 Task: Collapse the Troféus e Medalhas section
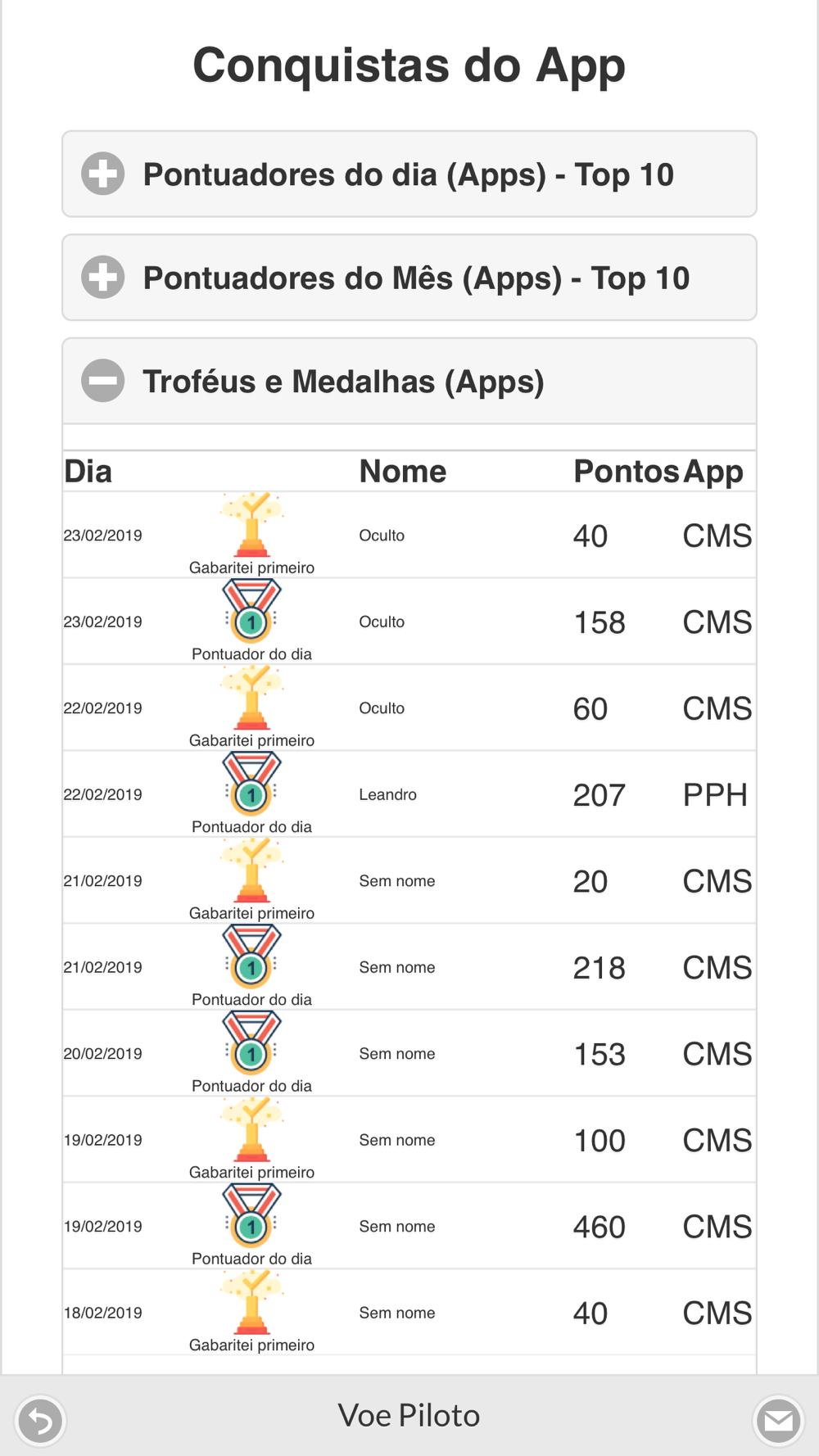pyautogui.click(x=409, y=381)
